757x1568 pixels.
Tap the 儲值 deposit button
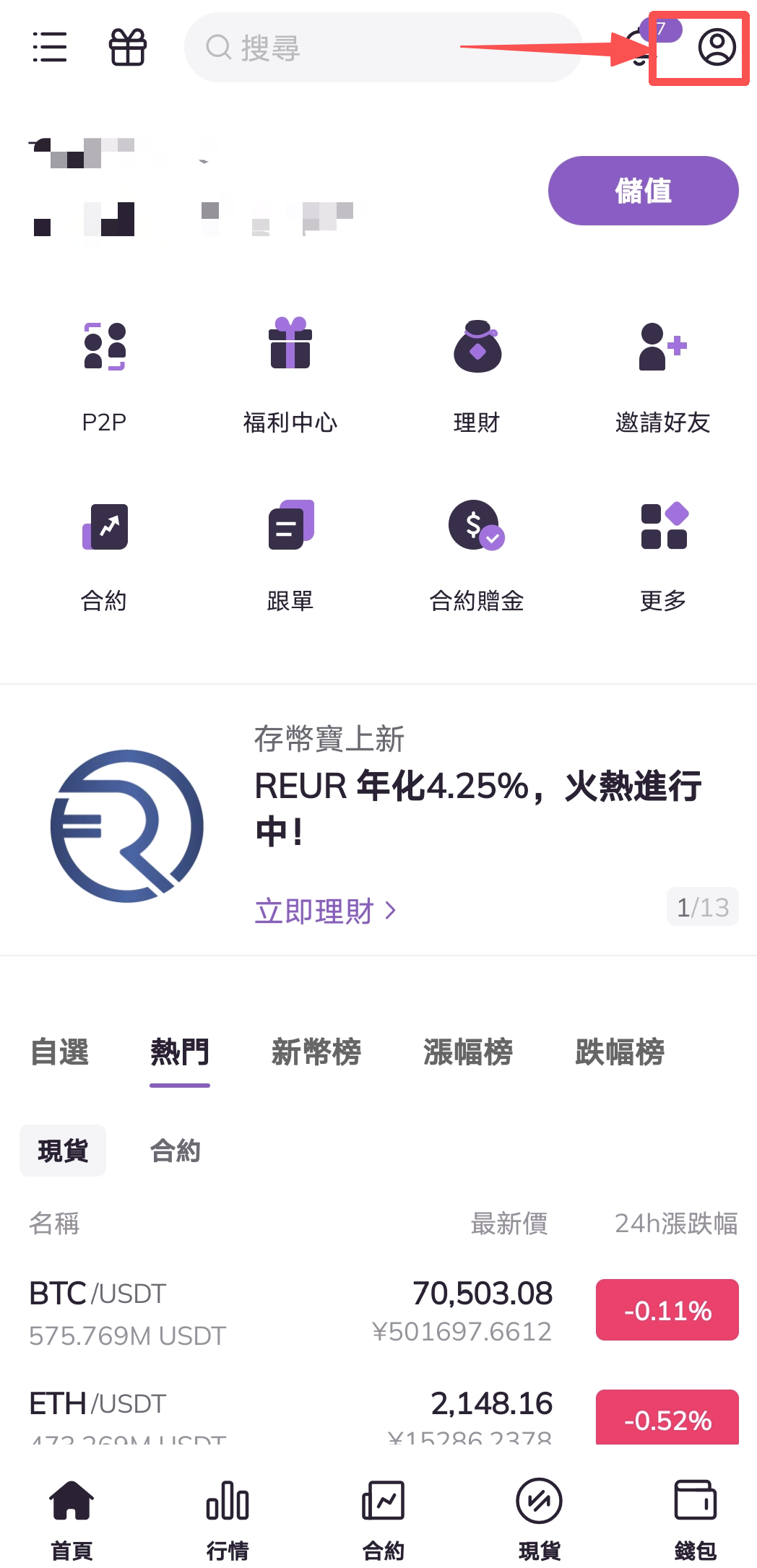coord(643,191)
